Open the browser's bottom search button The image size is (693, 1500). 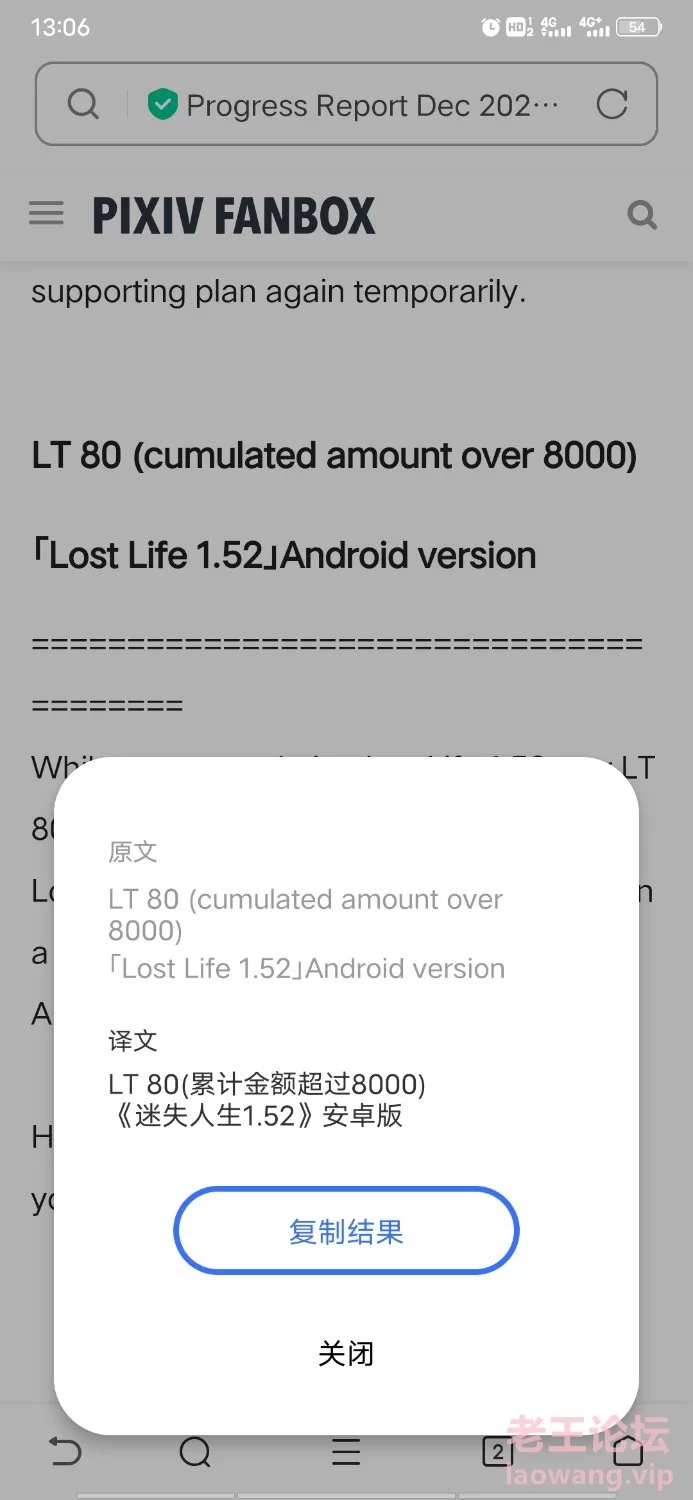tap(195, 1451)
